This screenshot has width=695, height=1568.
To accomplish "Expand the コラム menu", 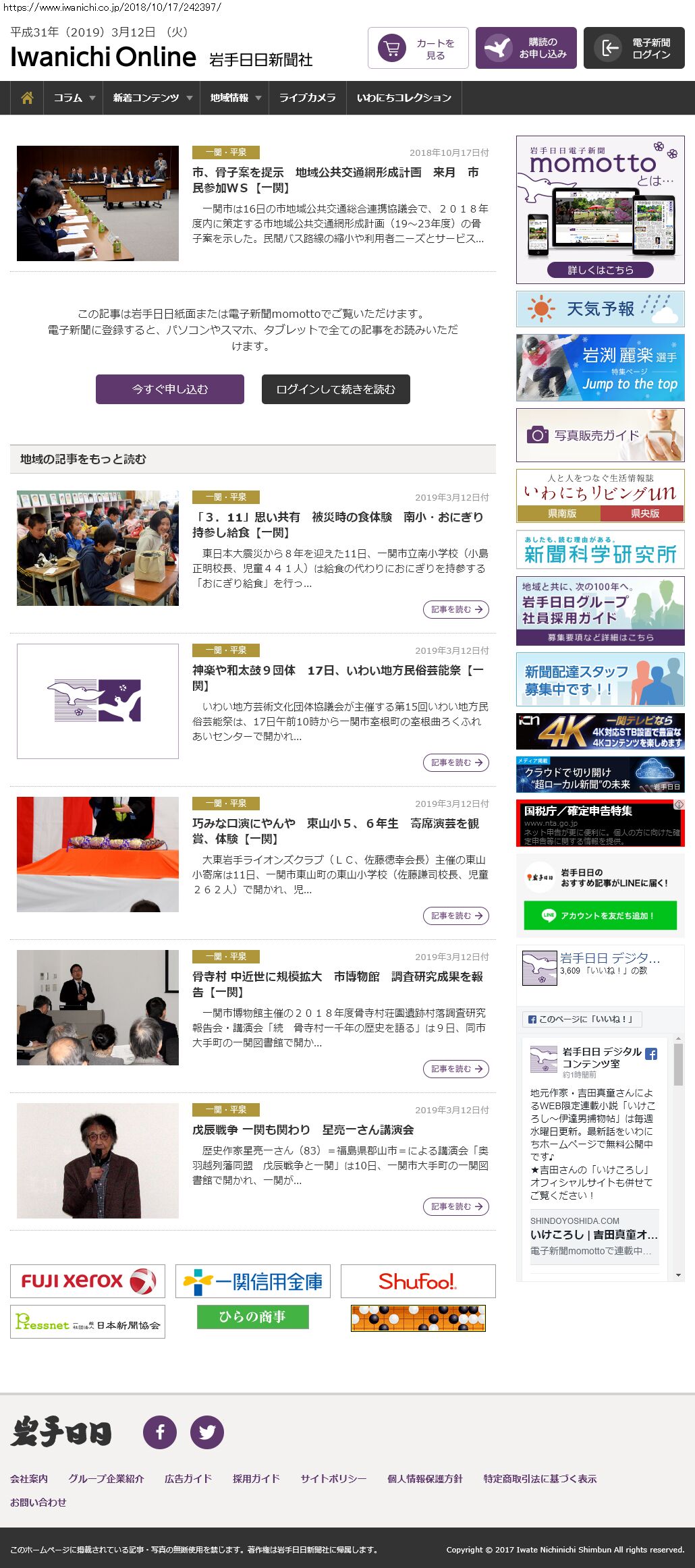I will pos(73,98).
